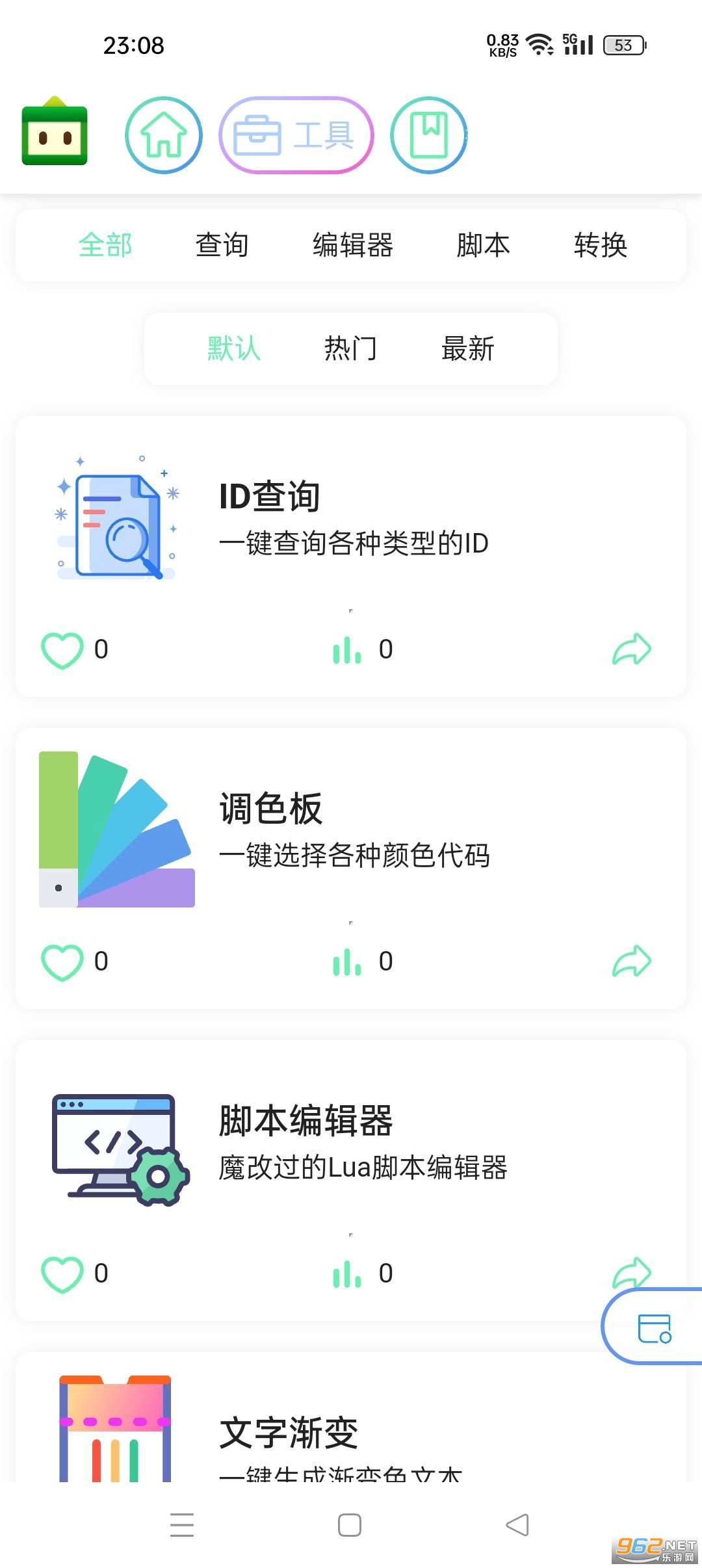Go to the home tab icon
The image size is (702, 1568).
(163, 135)
